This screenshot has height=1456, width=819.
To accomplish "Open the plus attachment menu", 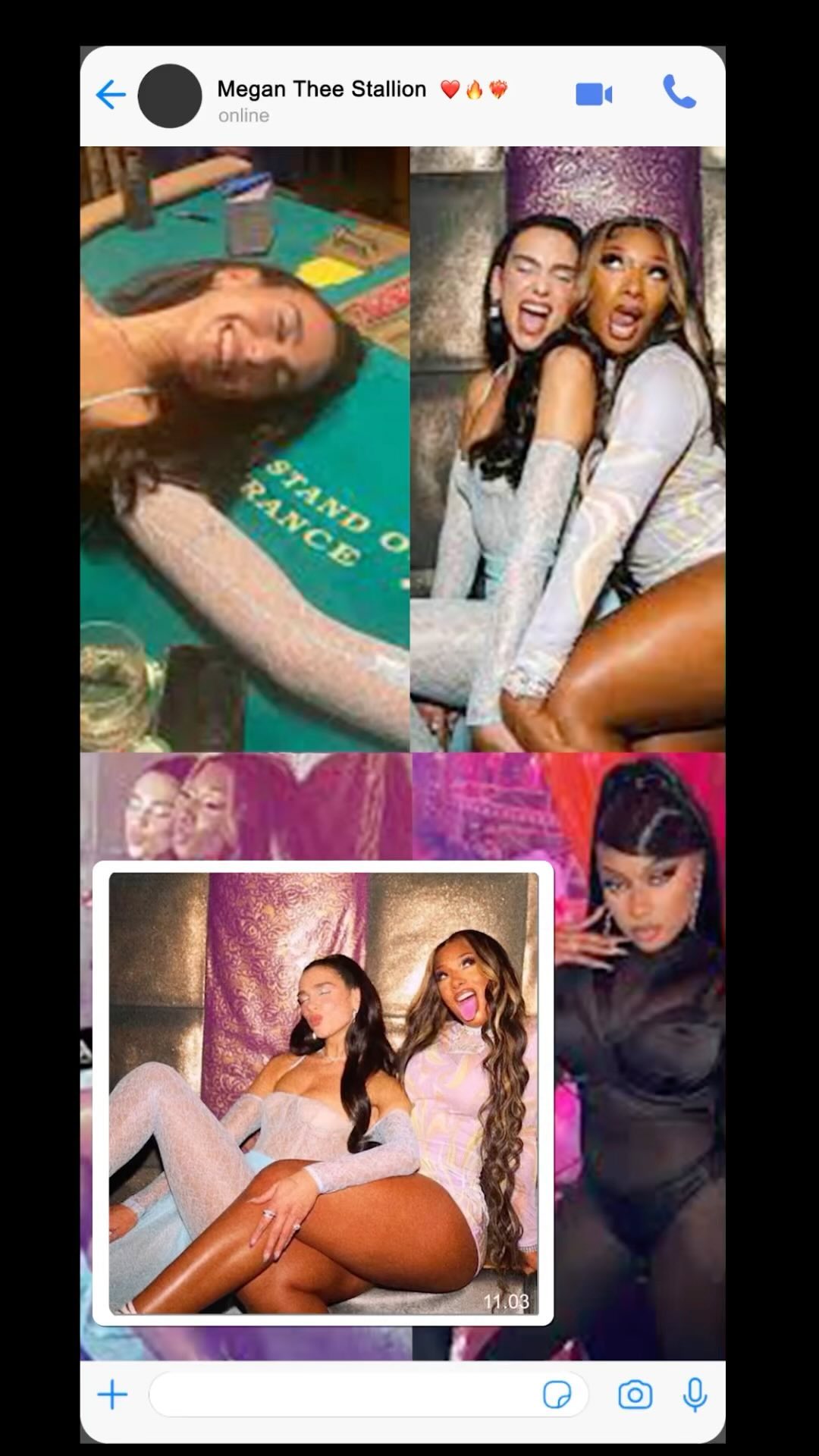I will (x=112, y=1395).
